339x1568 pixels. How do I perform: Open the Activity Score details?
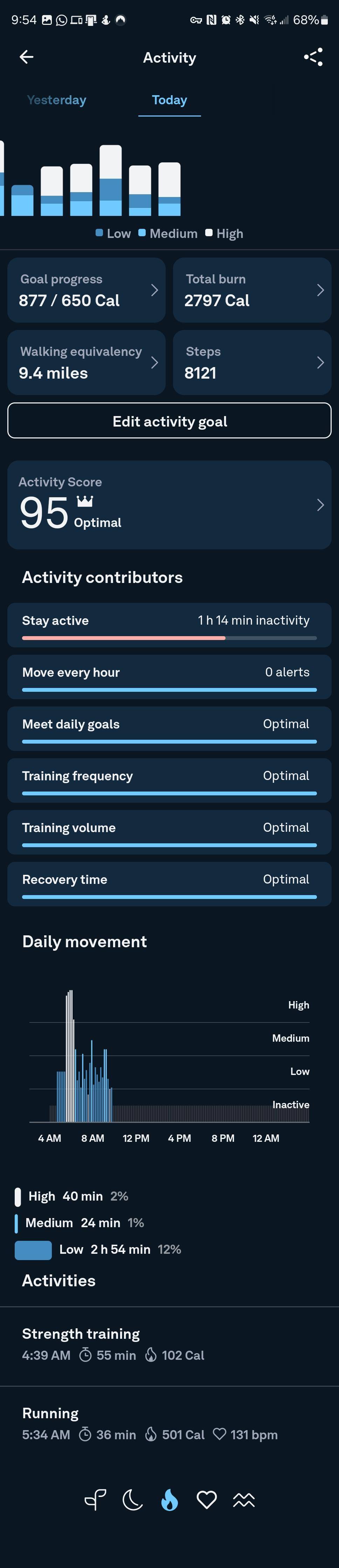(x=169, y=505)
